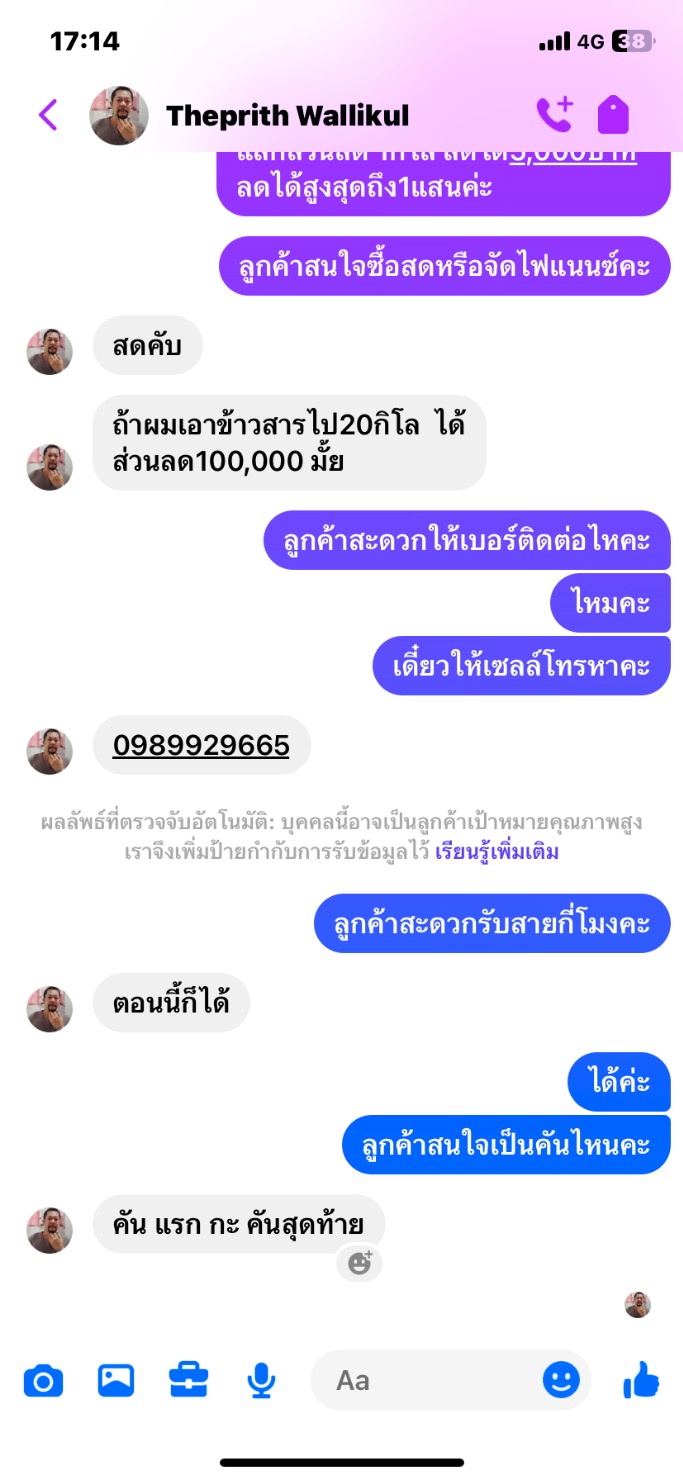Start a call with Theprith Wallikul
This screenshot has height=1480, width=683.
tap(554, 115)
